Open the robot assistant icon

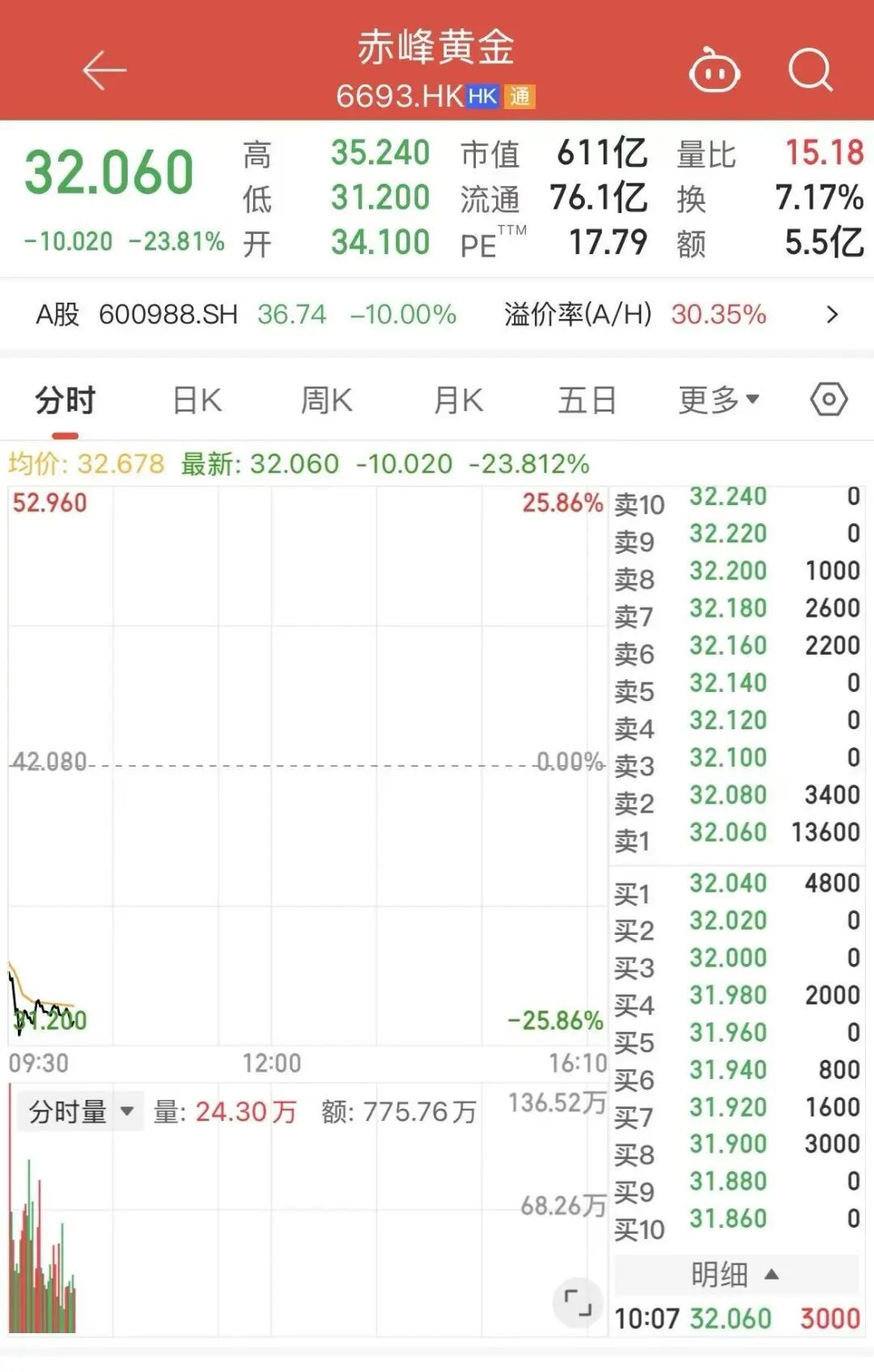point(714,71)
